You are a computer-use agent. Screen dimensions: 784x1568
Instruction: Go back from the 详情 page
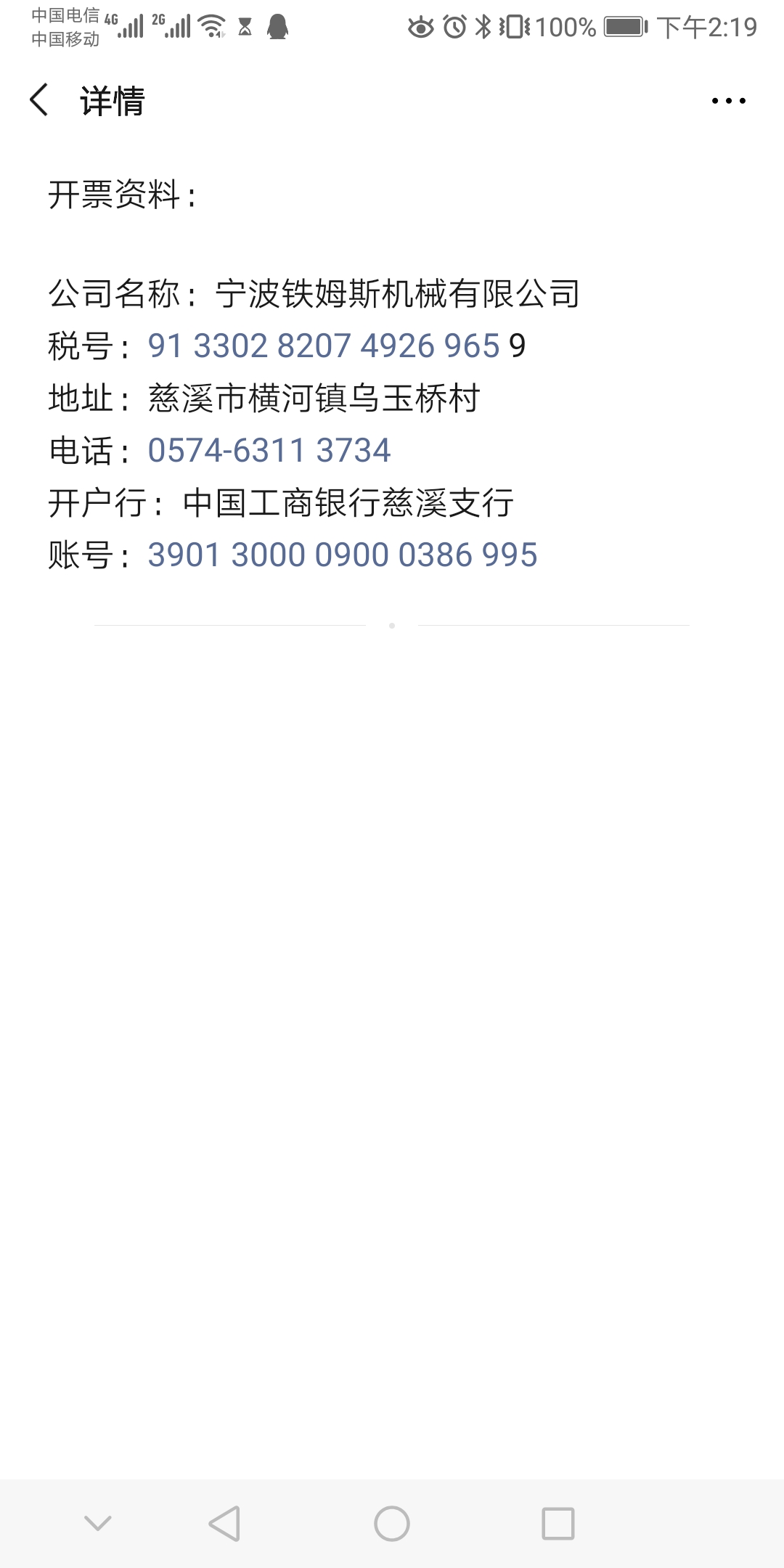pos(40,100)
